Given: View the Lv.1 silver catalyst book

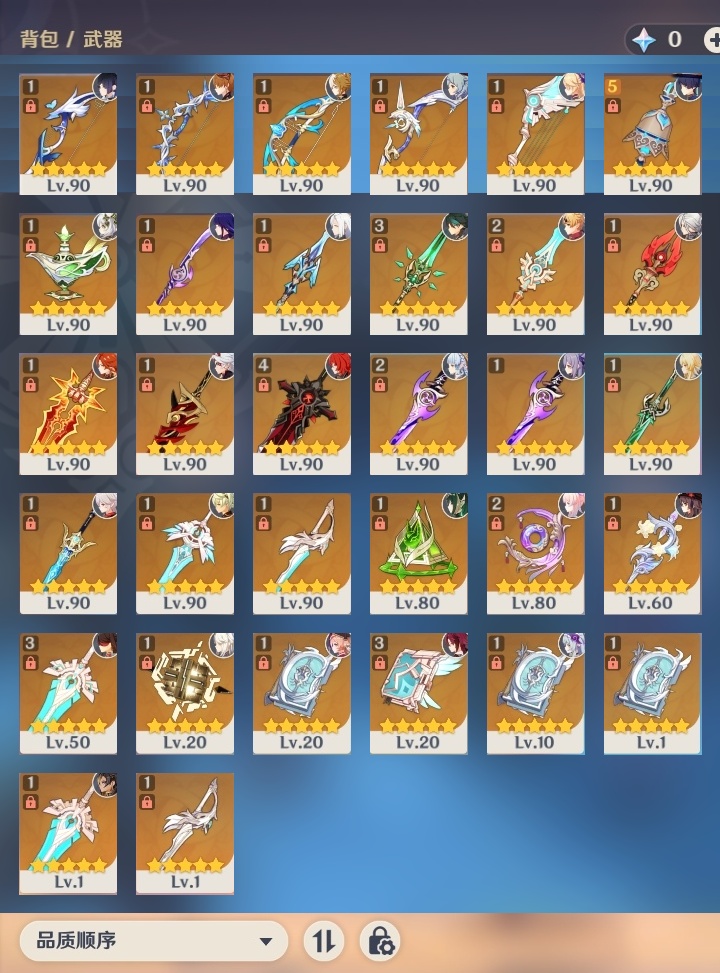Looking at the screenshot, I should [x=652, y=692].
